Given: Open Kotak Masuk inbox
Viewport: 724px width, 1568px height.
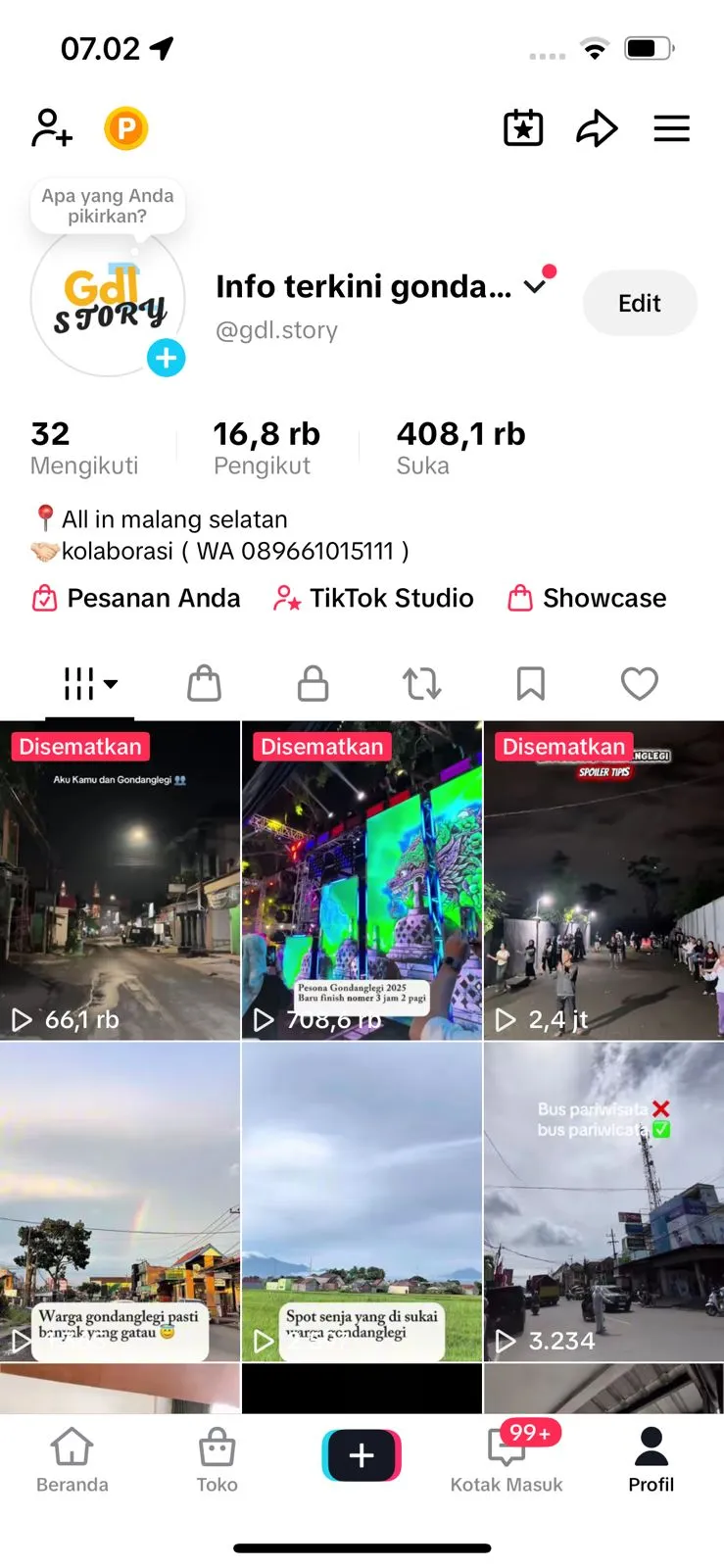Looking at the screenshot, I should (x=507, y=1459).
